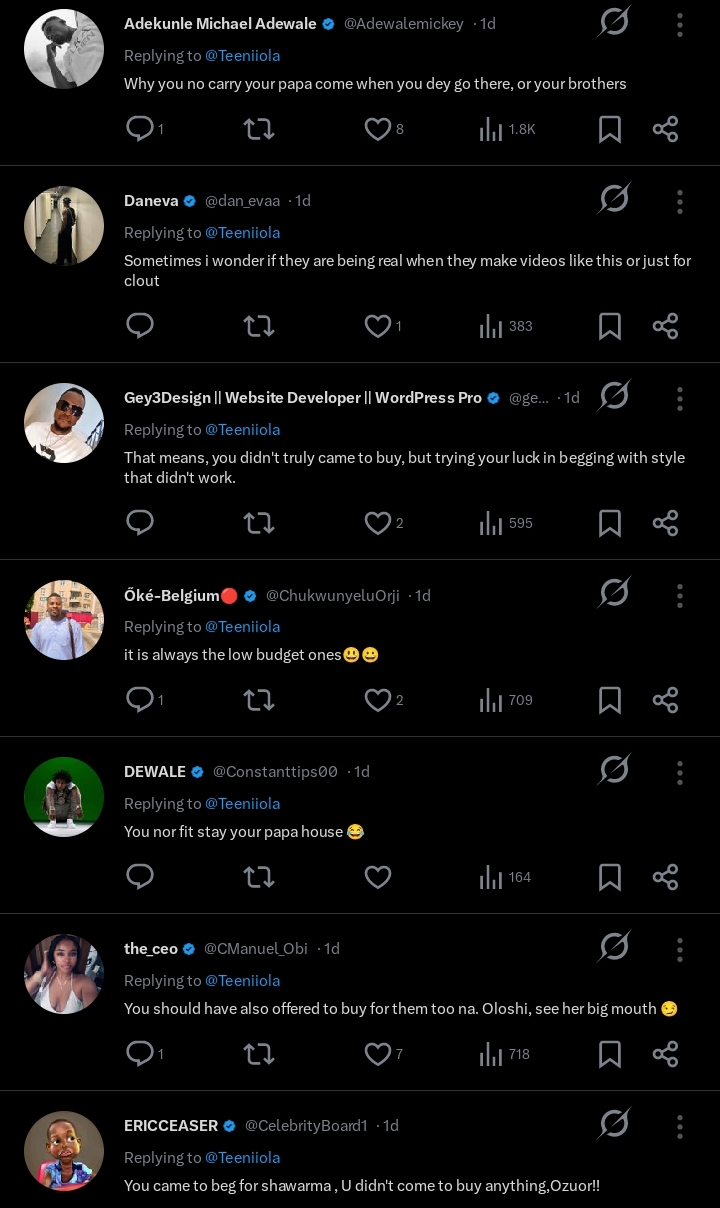Image resolution: width=720 pixels, height=1208 pixels.
Task: Bookmark Őké-Belgium's reply
Action: click(609, 700)
